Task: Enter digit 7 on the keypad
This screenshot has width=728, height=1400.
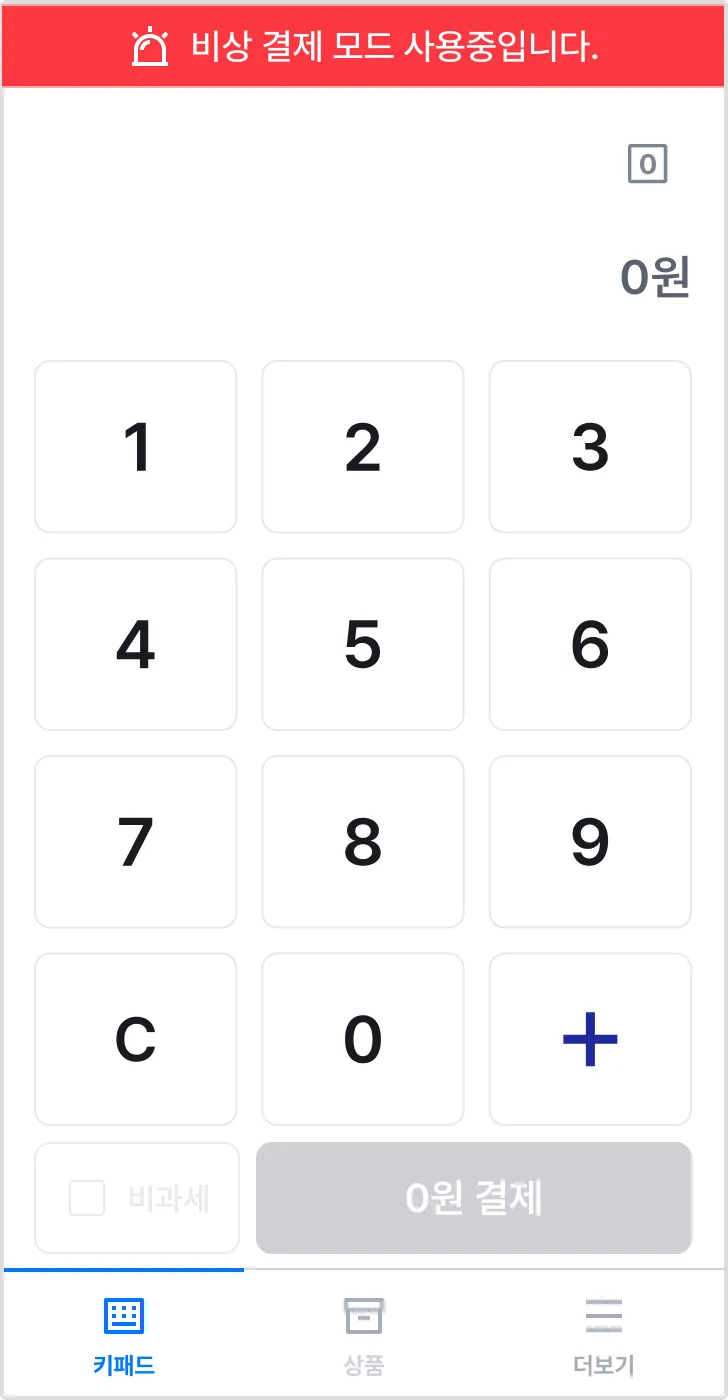Action: point(136,842)
